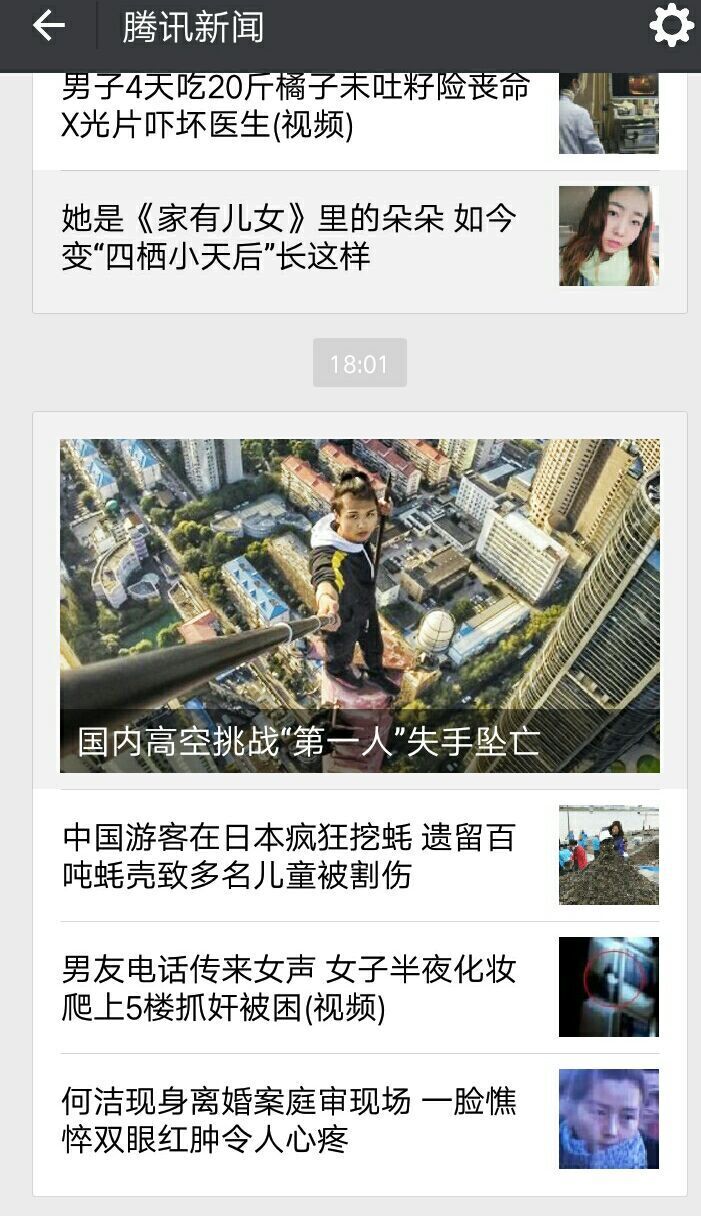The height and width of the screenshot is (1216, 701).
Task: Open the 男子4天吃20斤橘子 news article
Action: (x=295, y=108)
